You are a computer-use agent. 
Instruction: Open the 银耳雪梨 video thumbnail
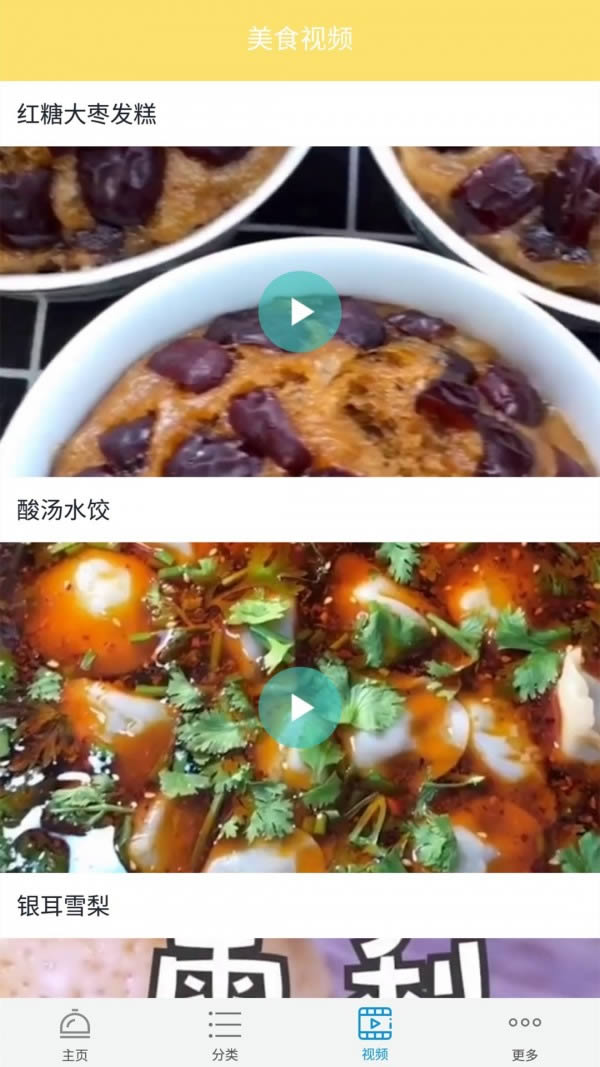click(x=300, y=967)
